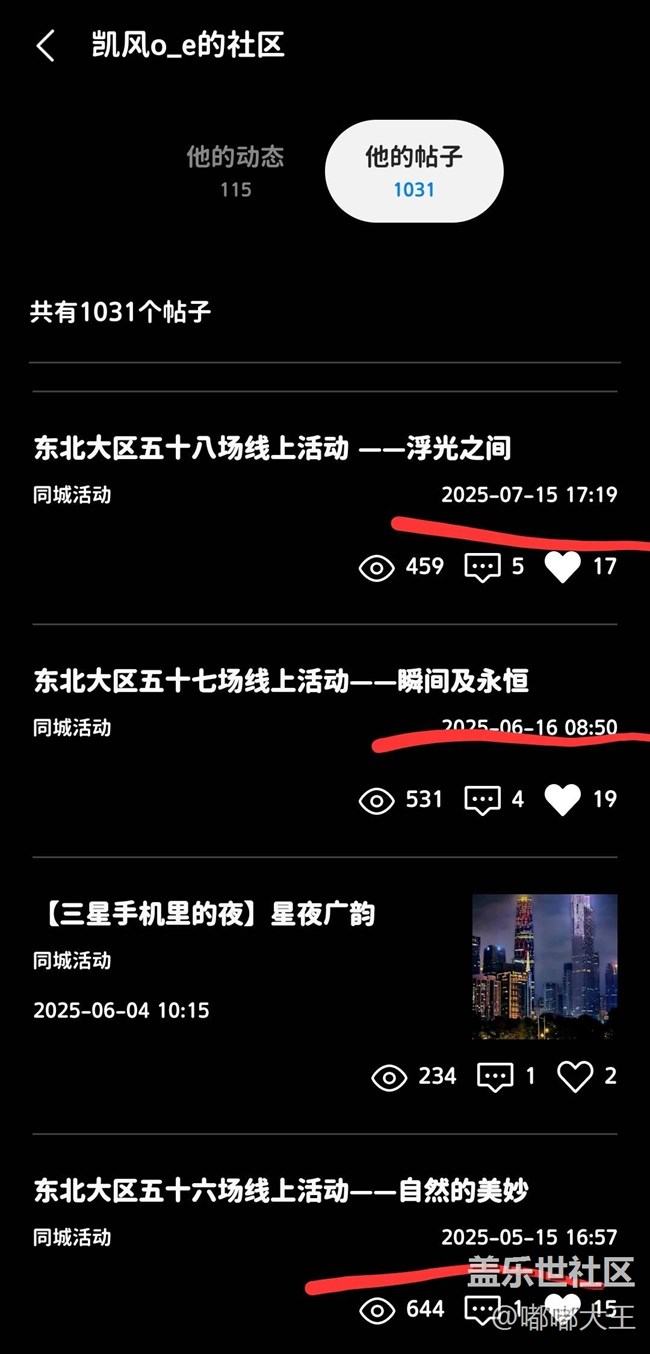Like the 星夜广韵 post
The image size is (650, 1354).
click(x=575, y=1076)
